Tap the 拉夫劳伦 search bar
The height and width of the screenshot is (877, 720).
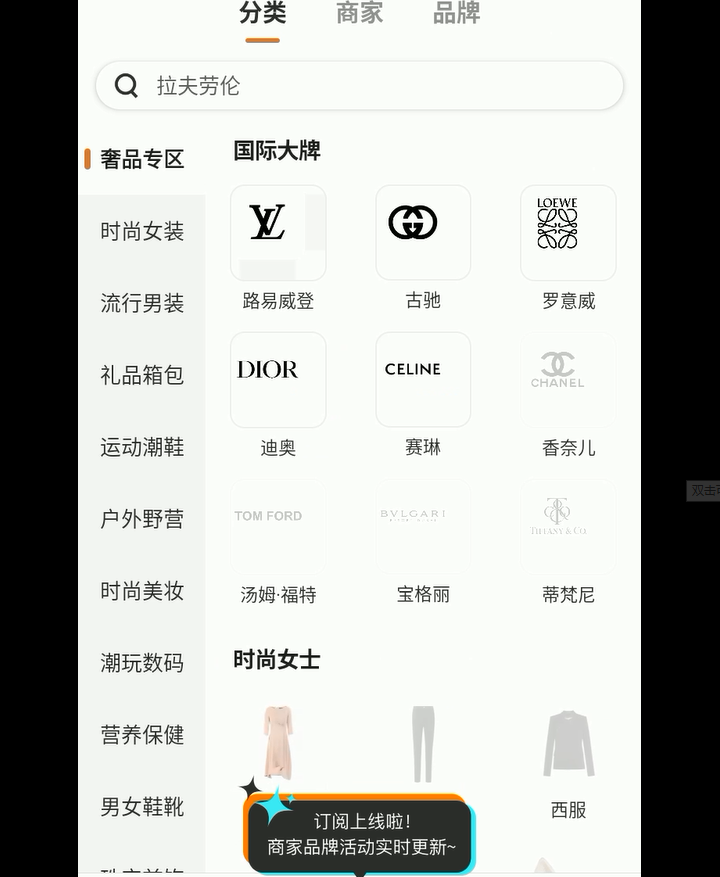(360, 86)
